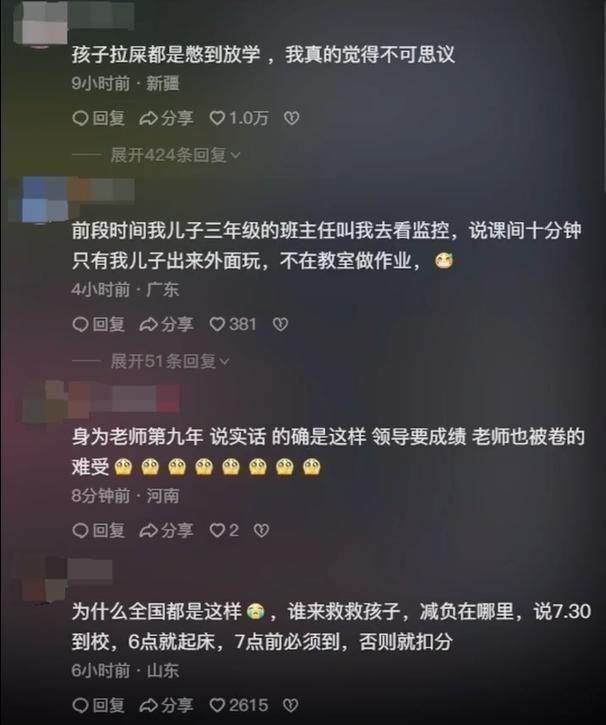This screenshot has width=606, height=725.
Task: Share the 山东 comment
Action: tap(166, 706)
